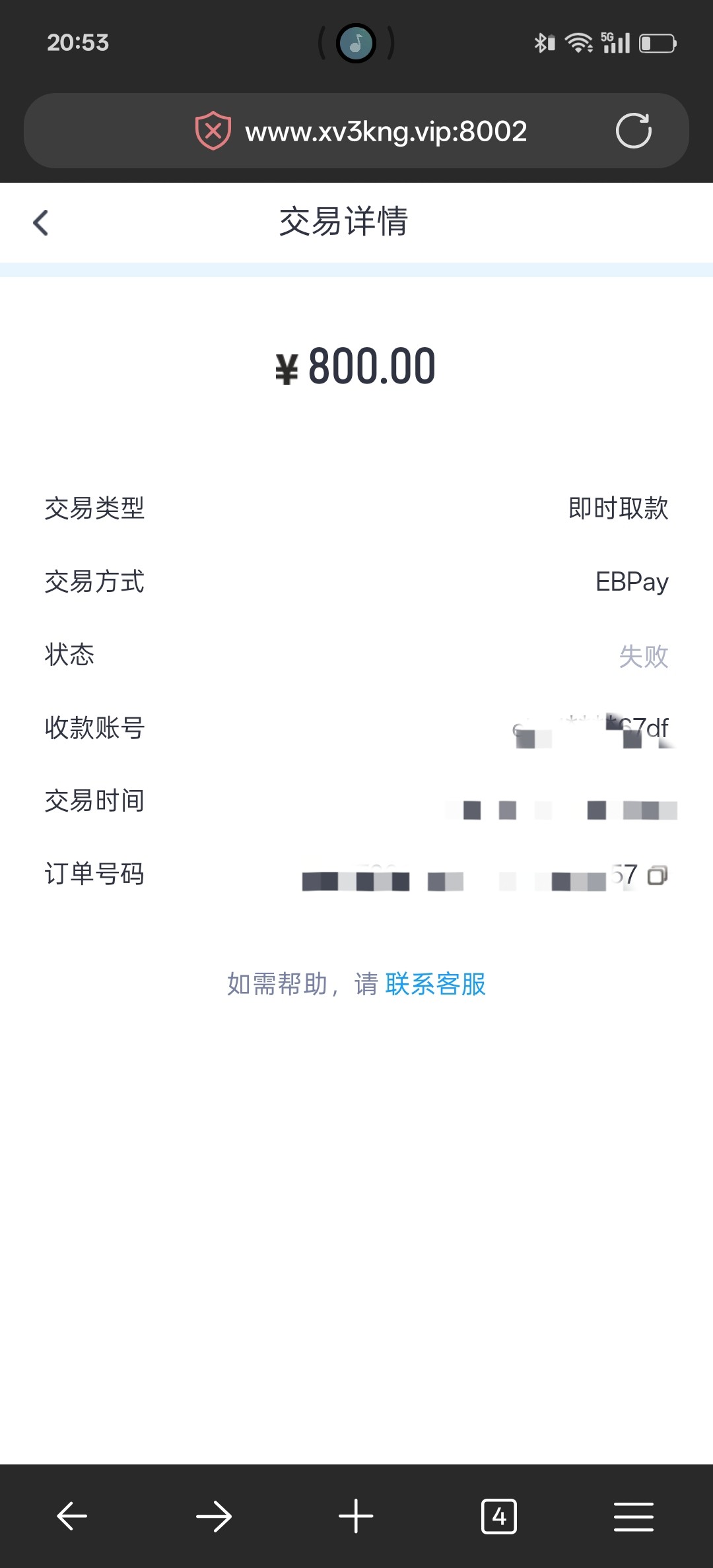Viewport: 713px width, 1568px height.
Task: Tap the www.xv3kng.vip:8002 address bar
Action: [x=356, y=131]
